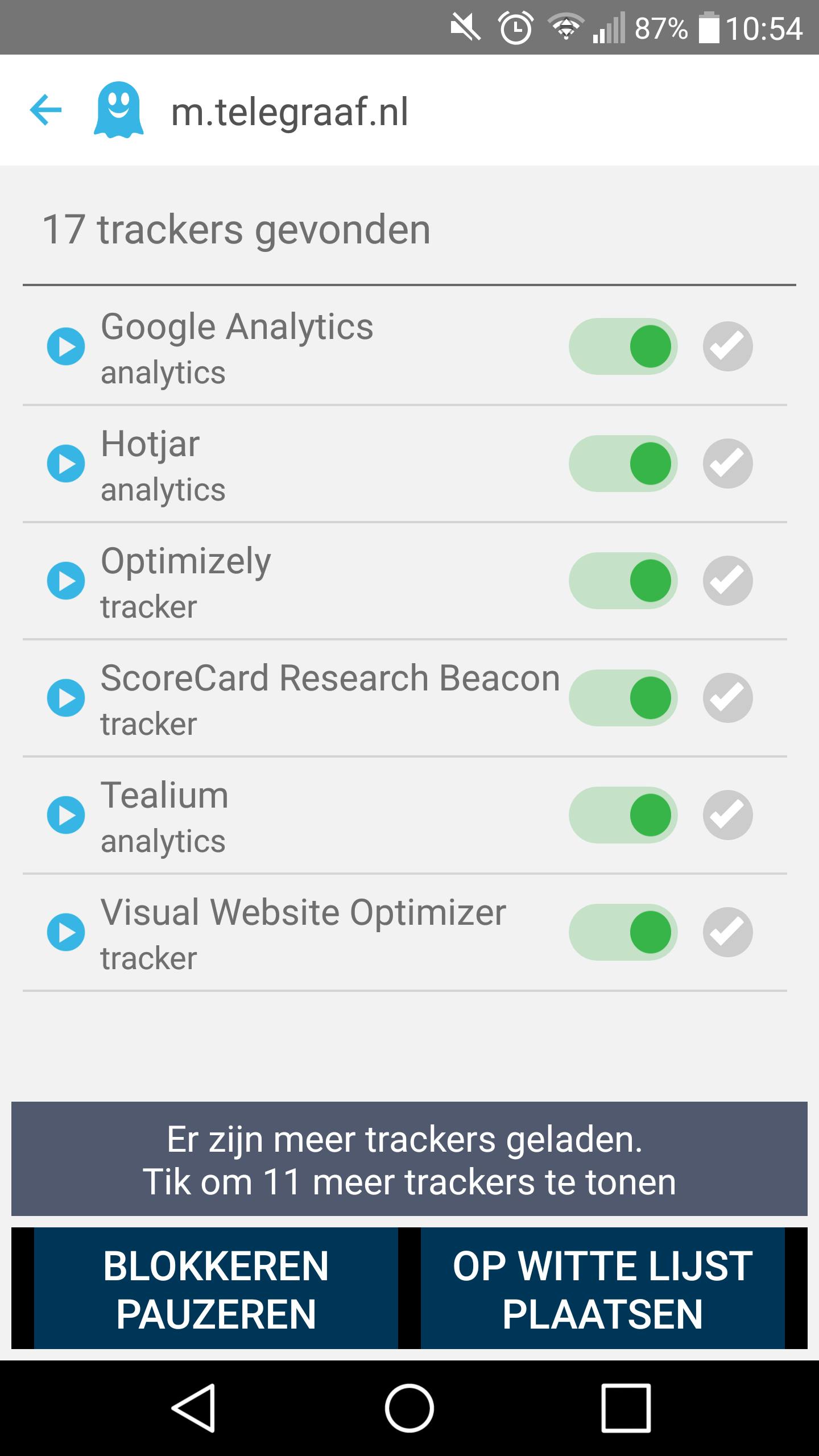
Task: Tap Op Witte Lijst Plaatsen
Action: tap(603, 1289)
